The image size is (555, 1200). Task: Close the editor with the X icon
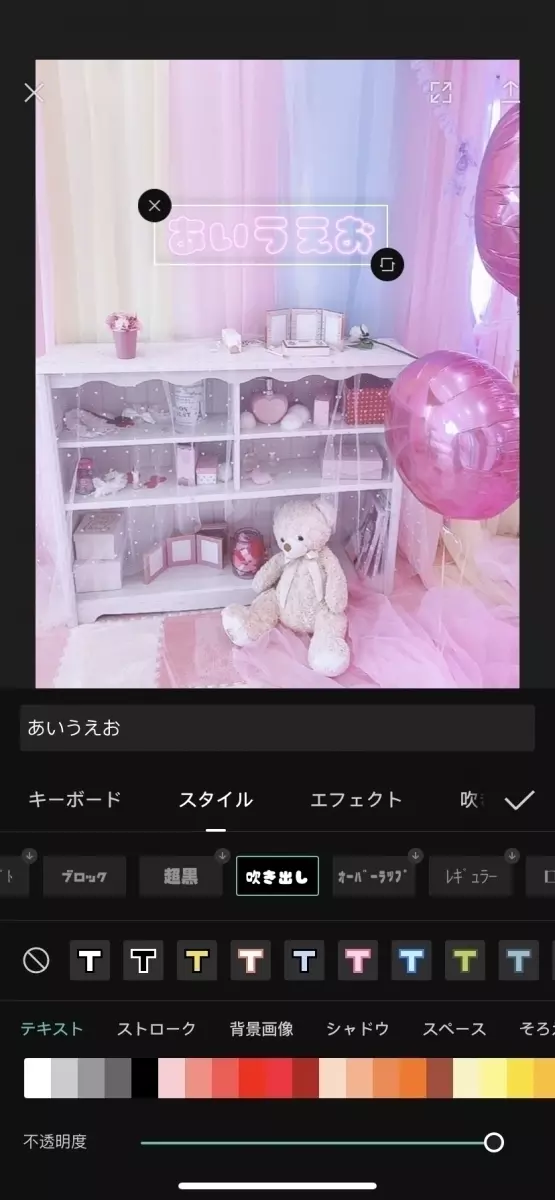click(34, 93)
